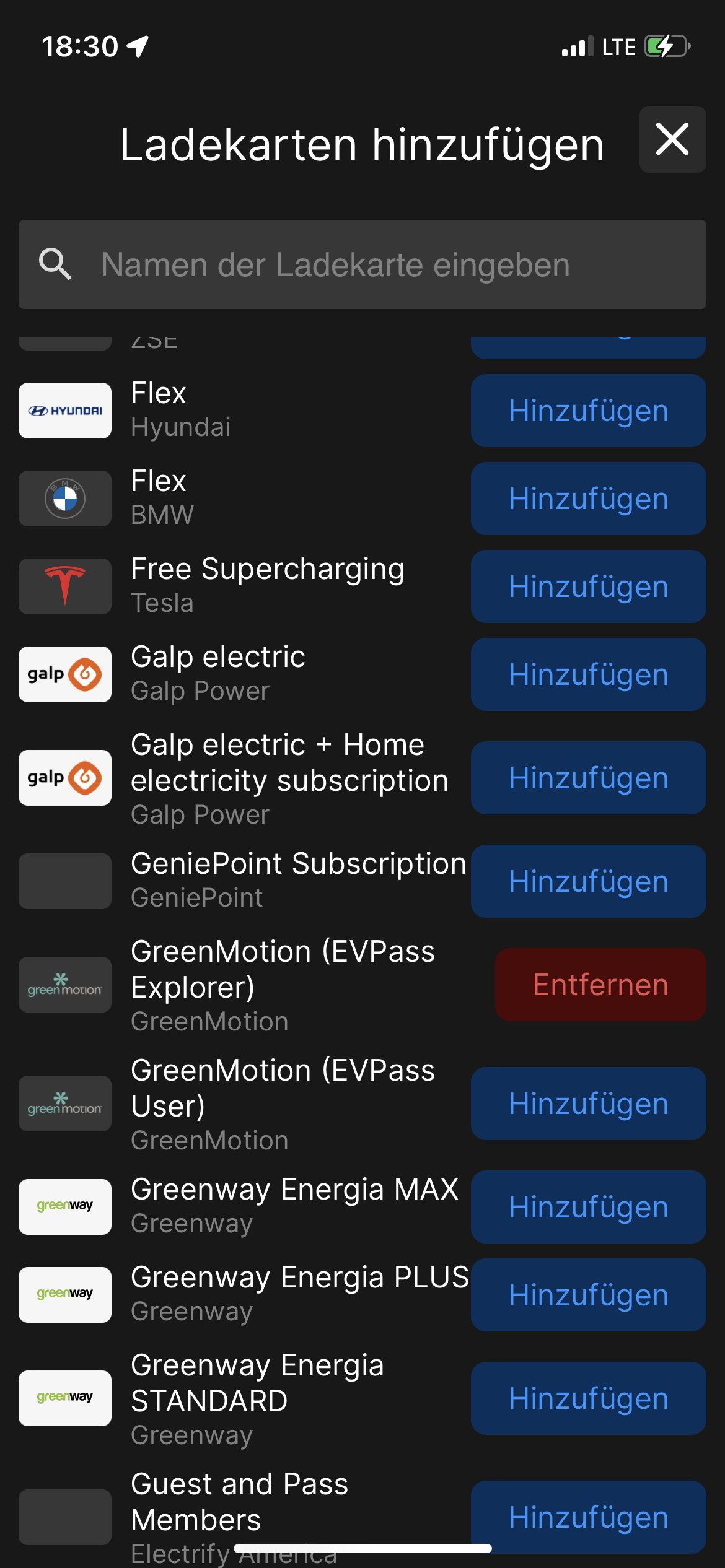Add the Galp electric card
Viewport: 725px width, 1568px height.
point(588,674)
